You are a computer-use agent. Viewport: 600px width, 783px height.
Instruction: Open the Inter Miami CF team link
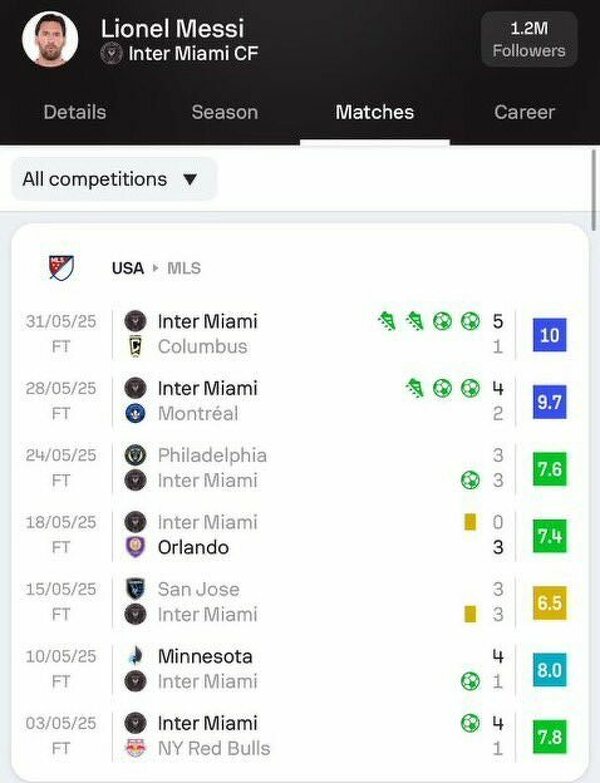pyautogui.click(x=180, y=54)
